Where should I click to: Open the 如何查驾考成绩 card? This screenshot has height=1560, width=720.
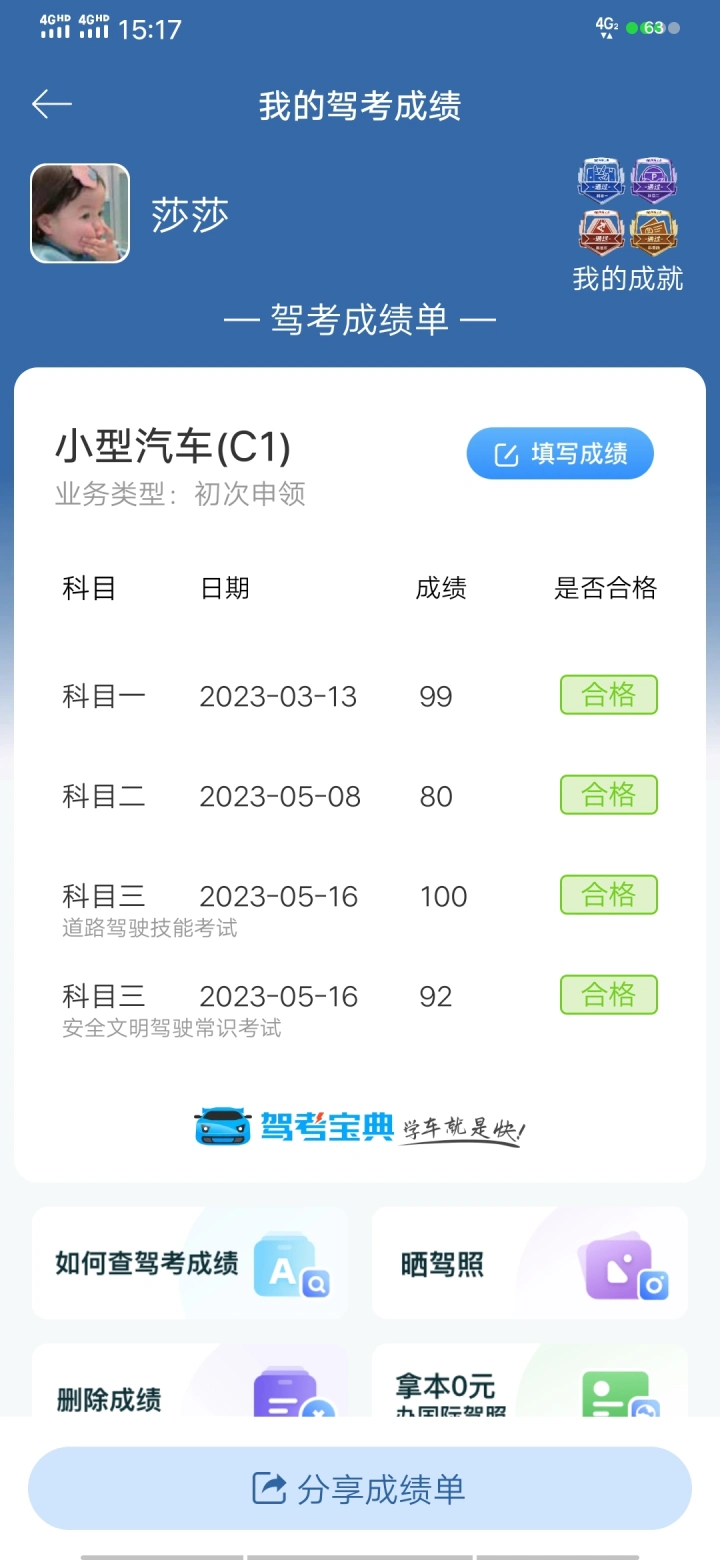click(x=190, y=1263)
